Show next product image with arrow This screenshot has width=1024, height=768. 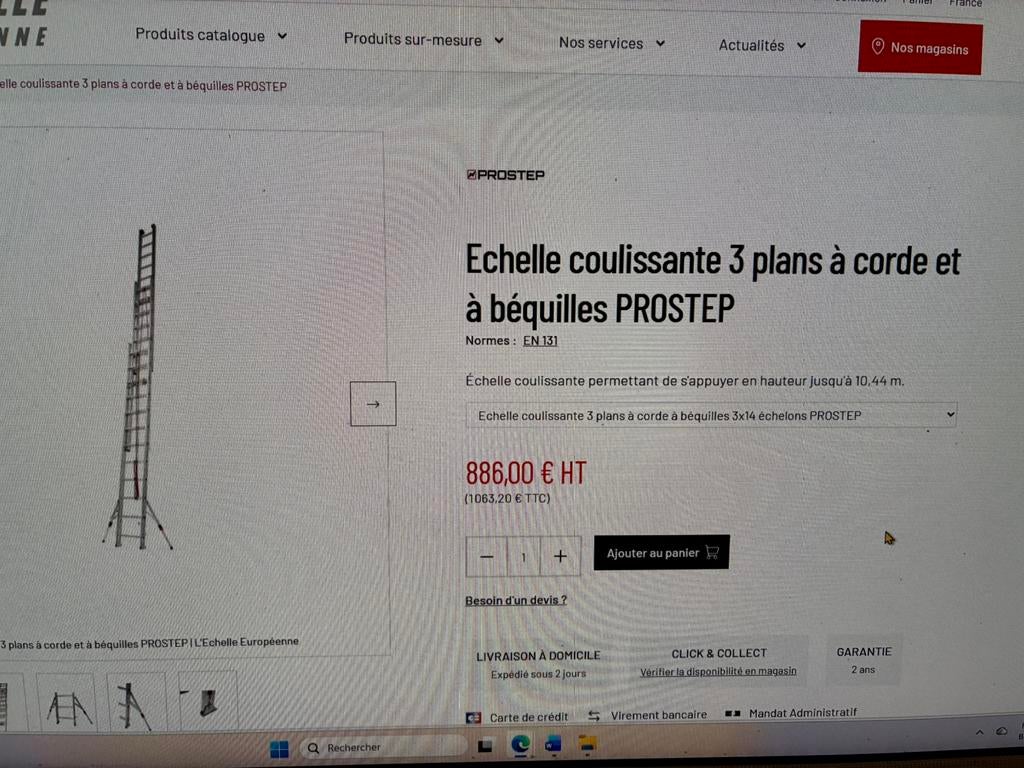pos(373,404)
